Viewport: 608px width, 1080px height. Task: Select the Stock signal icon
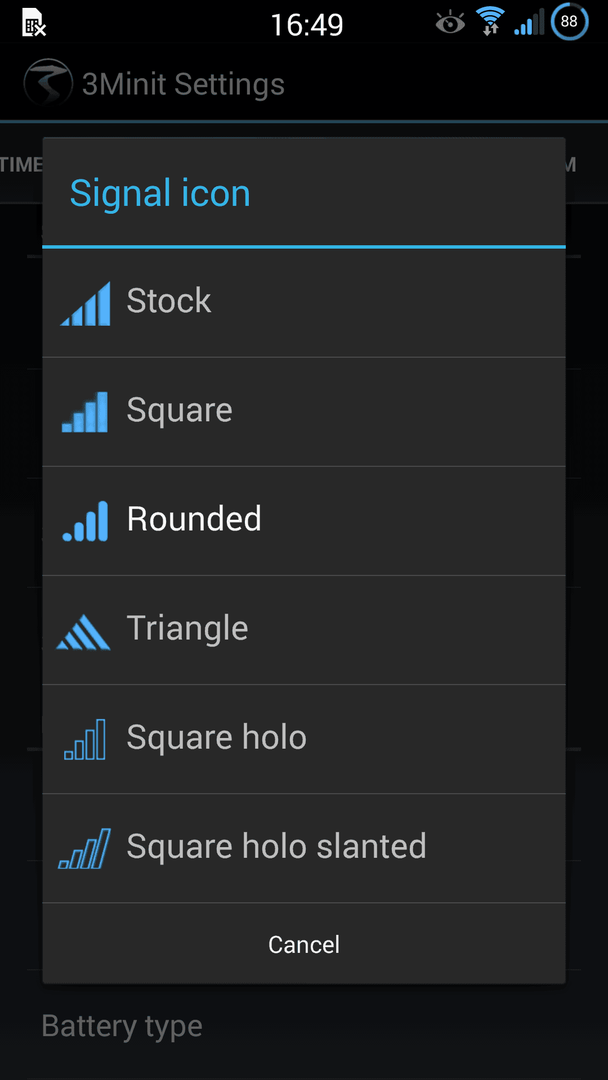[x=304, y=302]
